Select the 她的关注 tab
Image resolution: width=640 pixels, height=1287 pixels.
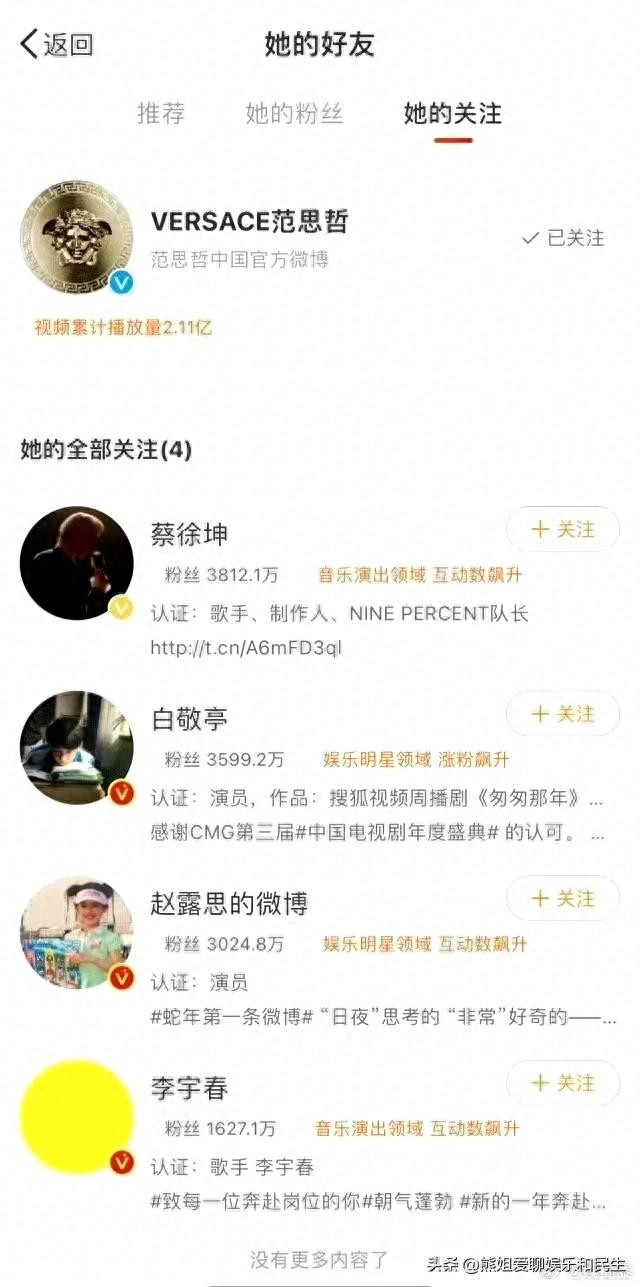click(x=452, y=114)
